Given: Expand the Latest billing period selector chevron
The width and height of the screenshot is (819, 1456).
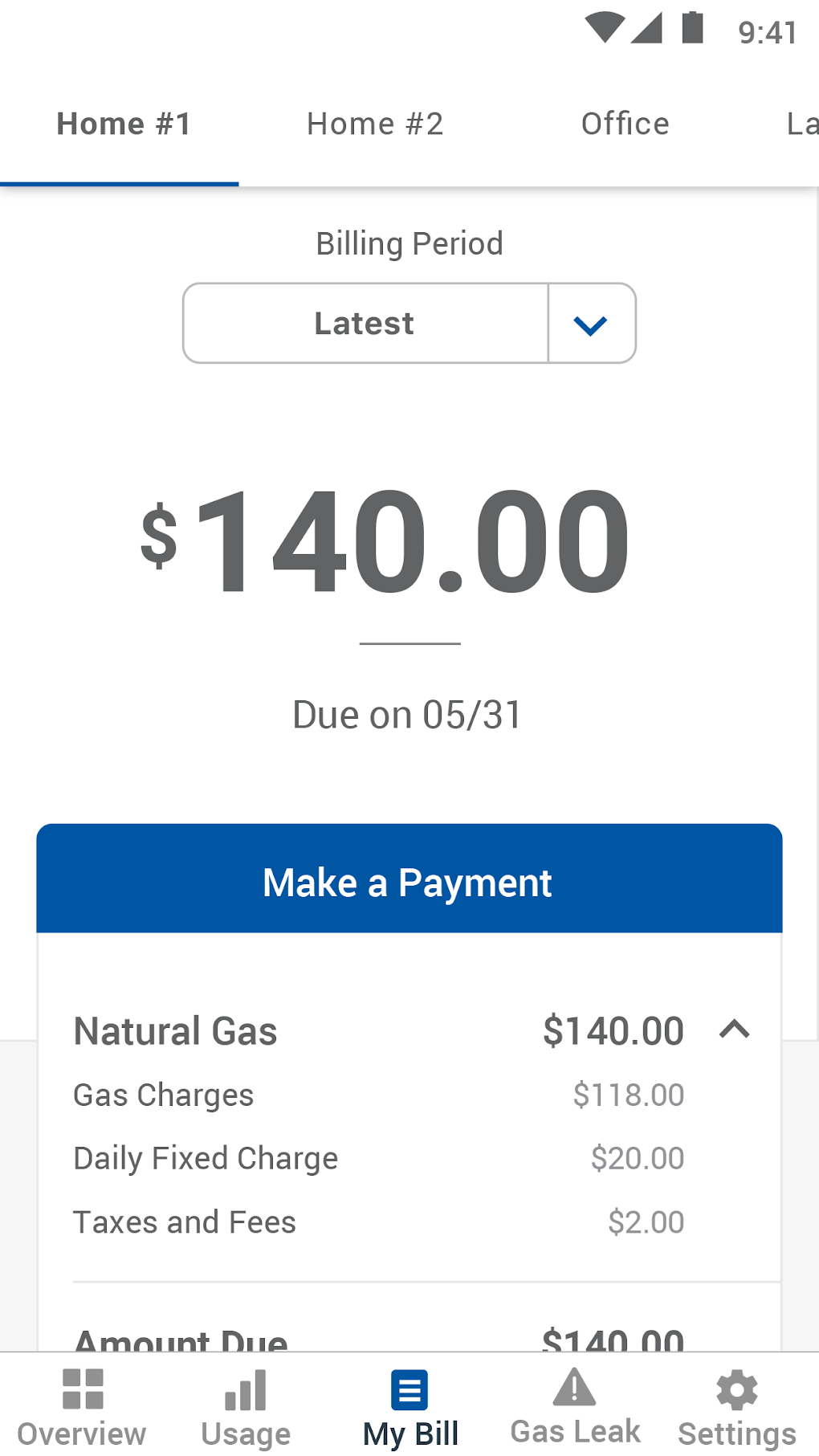Looking at the screenshot, I should [590, 323].
